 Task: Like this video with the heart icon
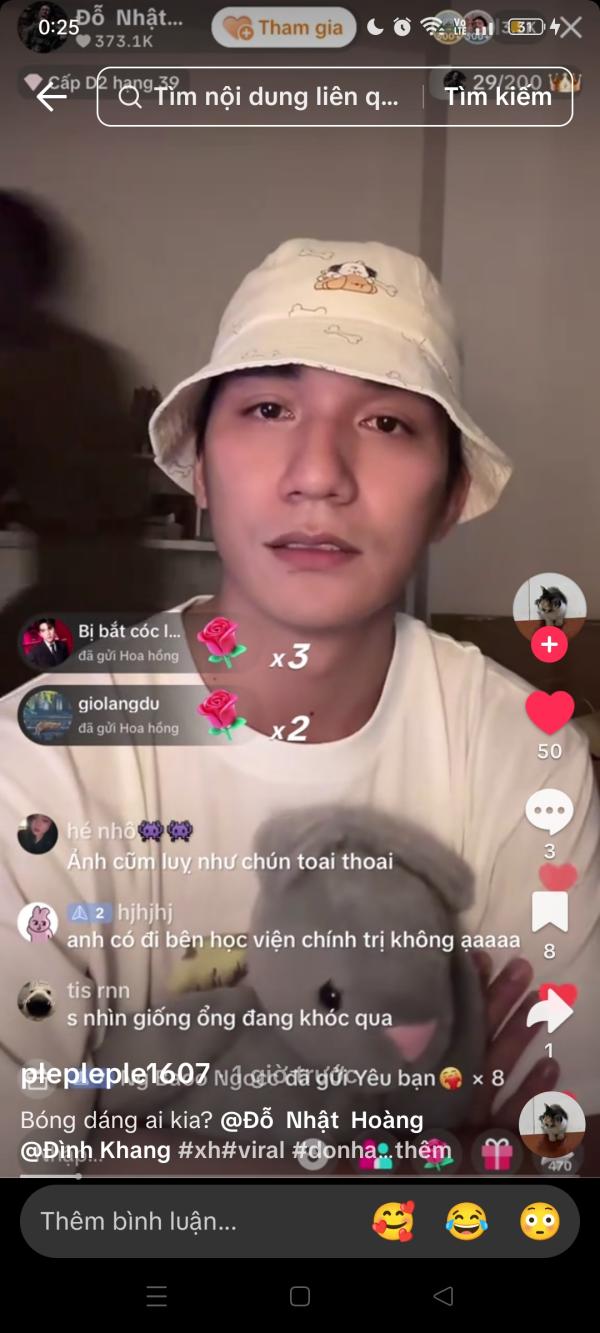coord(549,712)
